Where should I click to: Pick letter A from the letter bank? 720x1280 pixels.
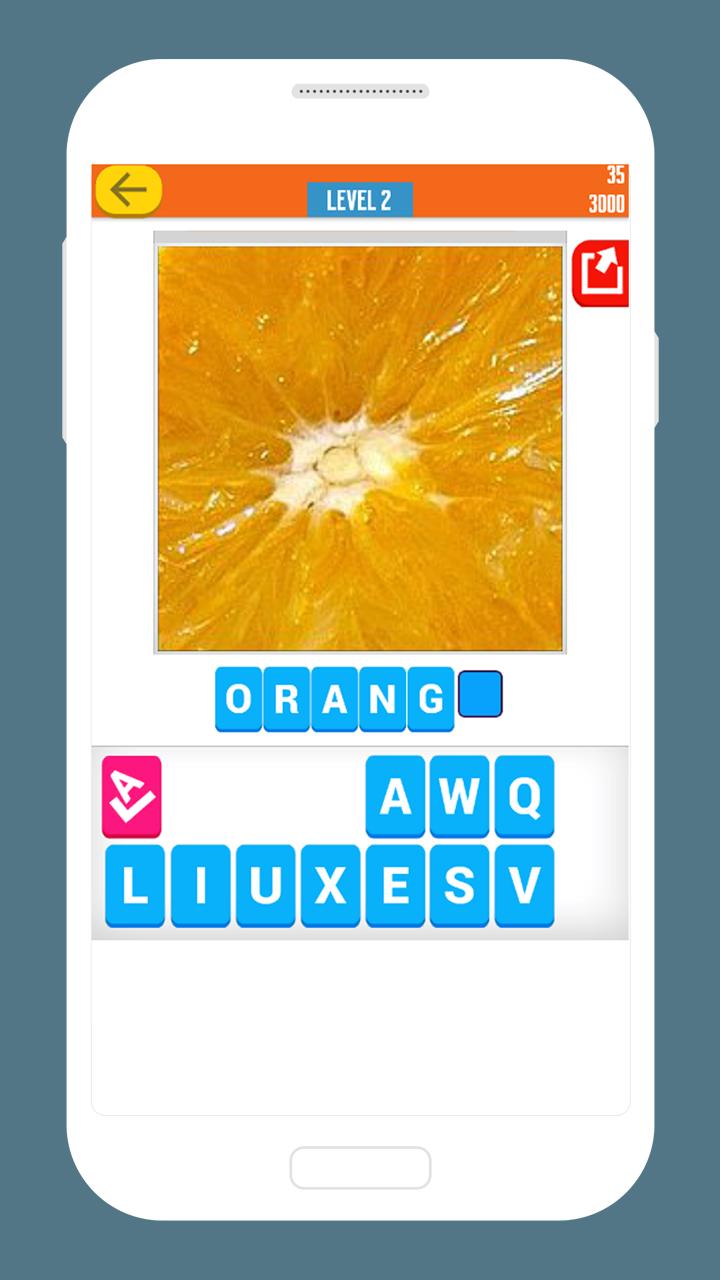pos(395,796)
